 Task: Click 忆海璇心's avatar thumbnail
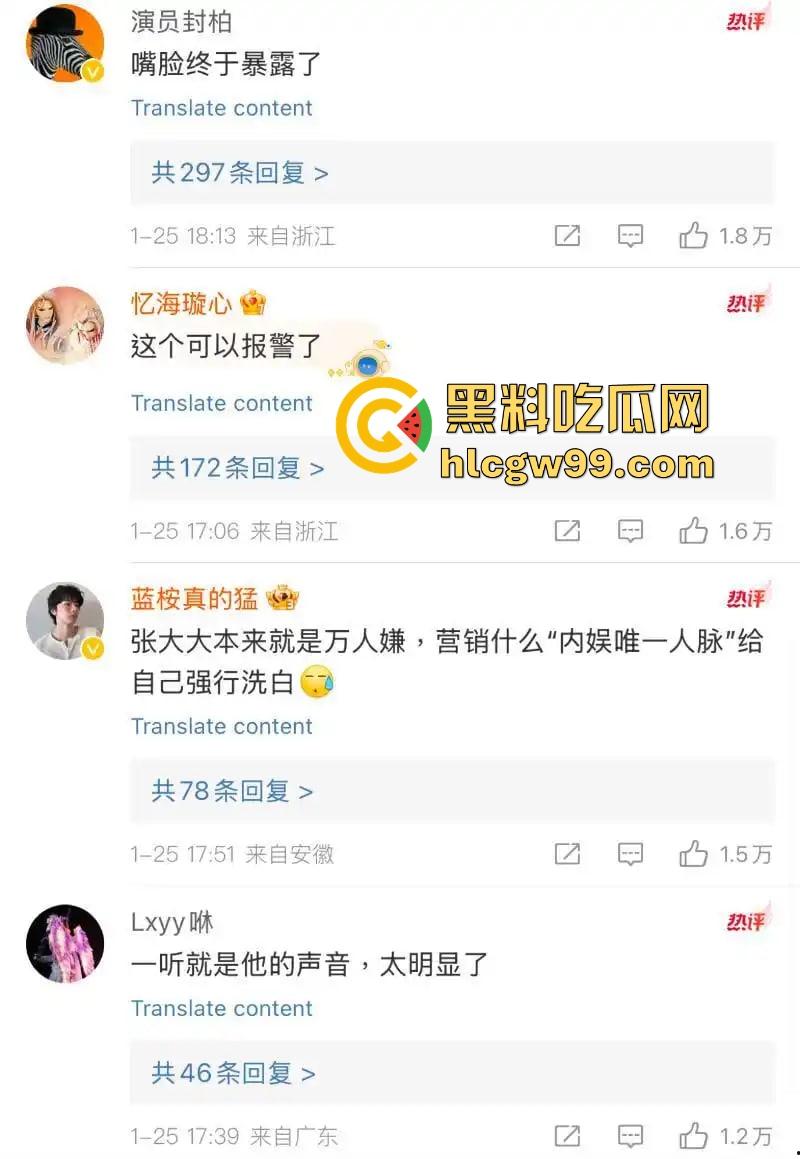pyautogui.click(x=64, y=325)
